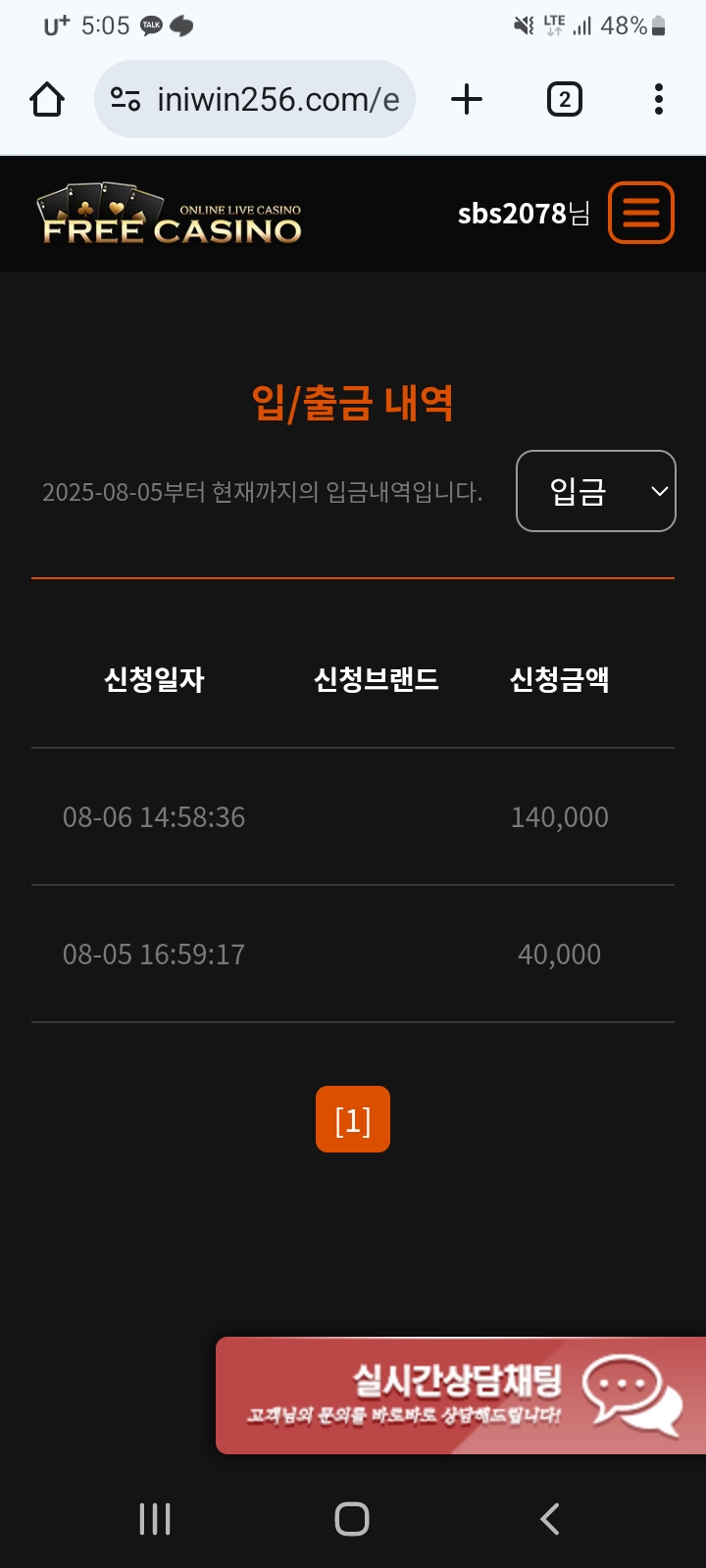This screenshot has height=1568, width=706.
Task: Tap the iniwin256.com address bar
Action: (277, 99)
